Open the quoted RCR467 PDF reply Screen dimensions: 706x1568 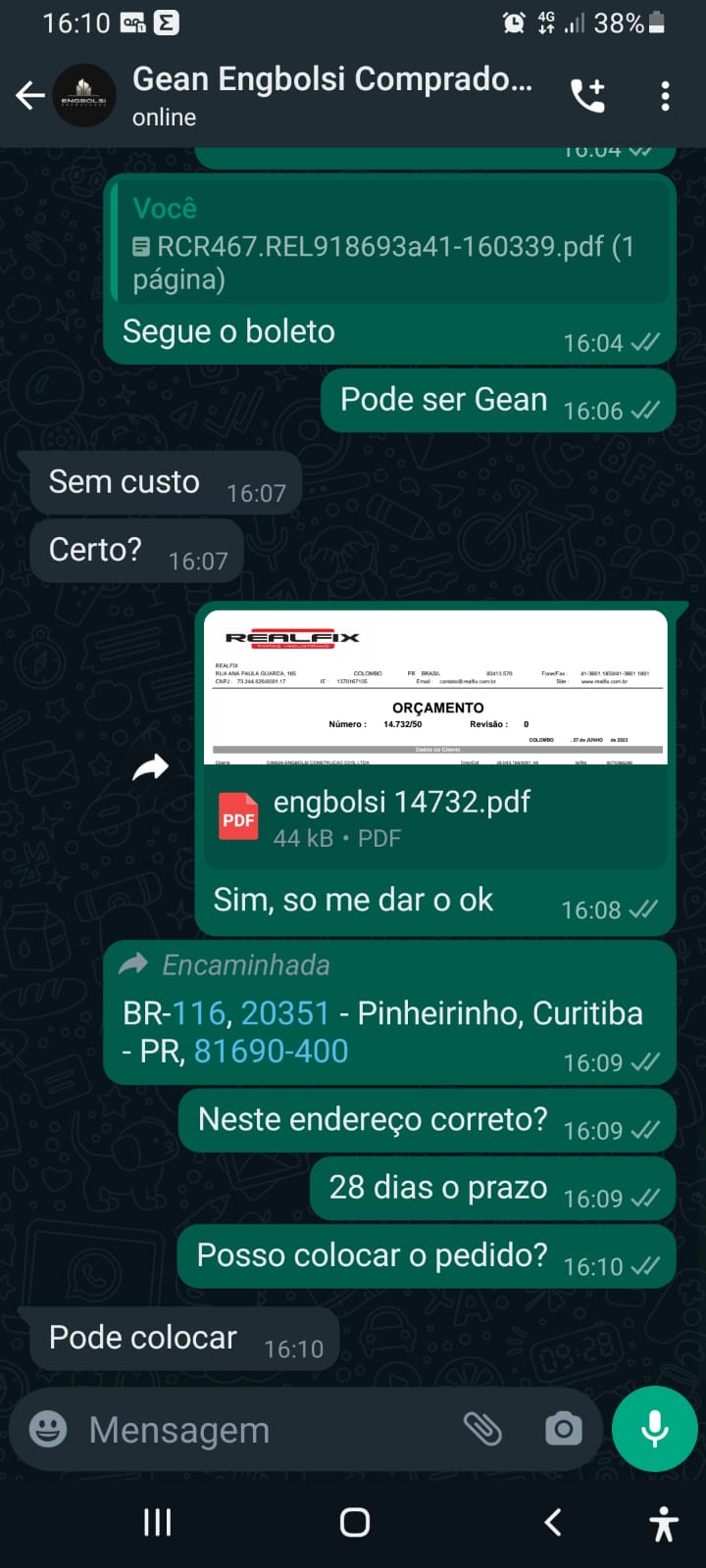[387, 243]
